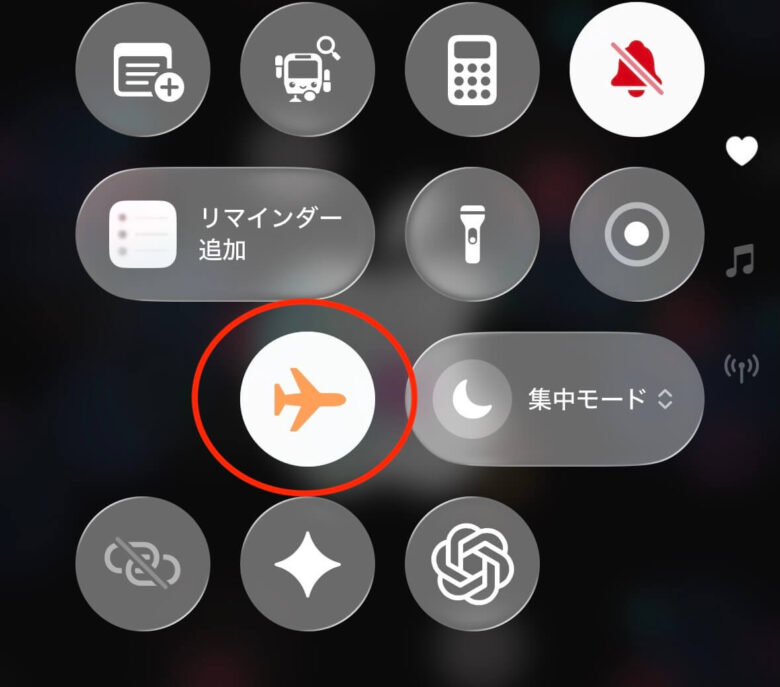
Task: Open the train transit search shortcut
Action: tap(307, 69)
